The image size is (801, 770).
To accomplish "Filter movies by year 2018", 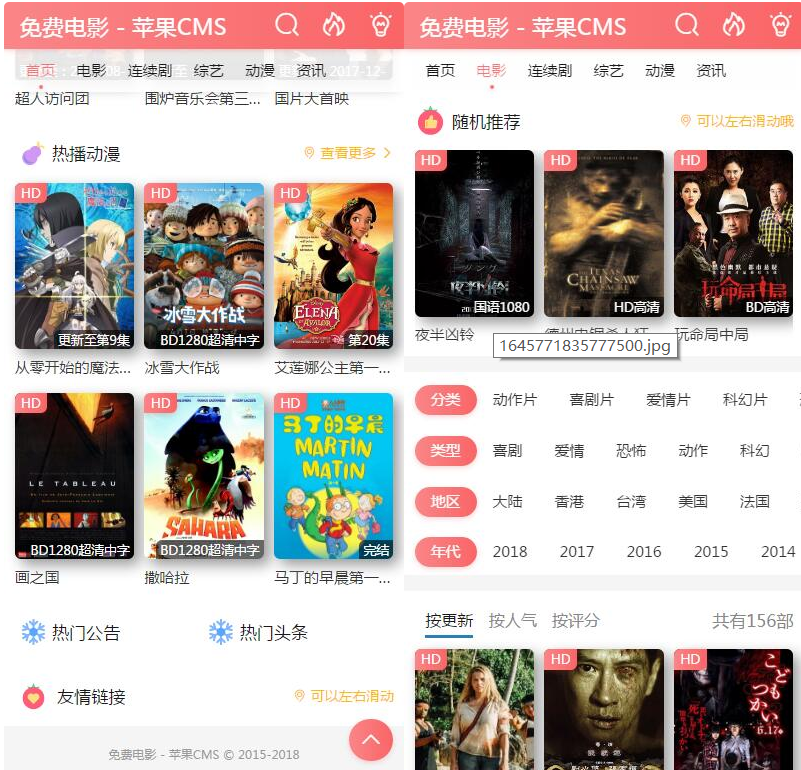I will click(510, 551).
